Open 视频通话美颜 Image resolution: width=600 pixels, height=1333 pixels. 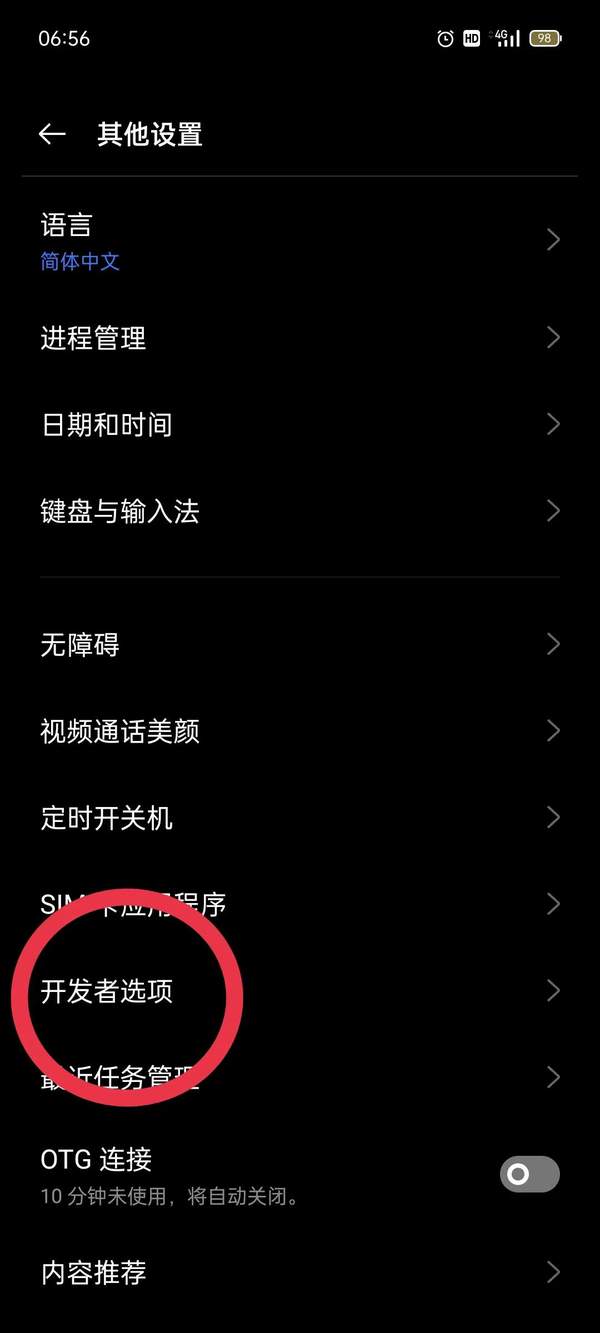(x=300, y=731)
